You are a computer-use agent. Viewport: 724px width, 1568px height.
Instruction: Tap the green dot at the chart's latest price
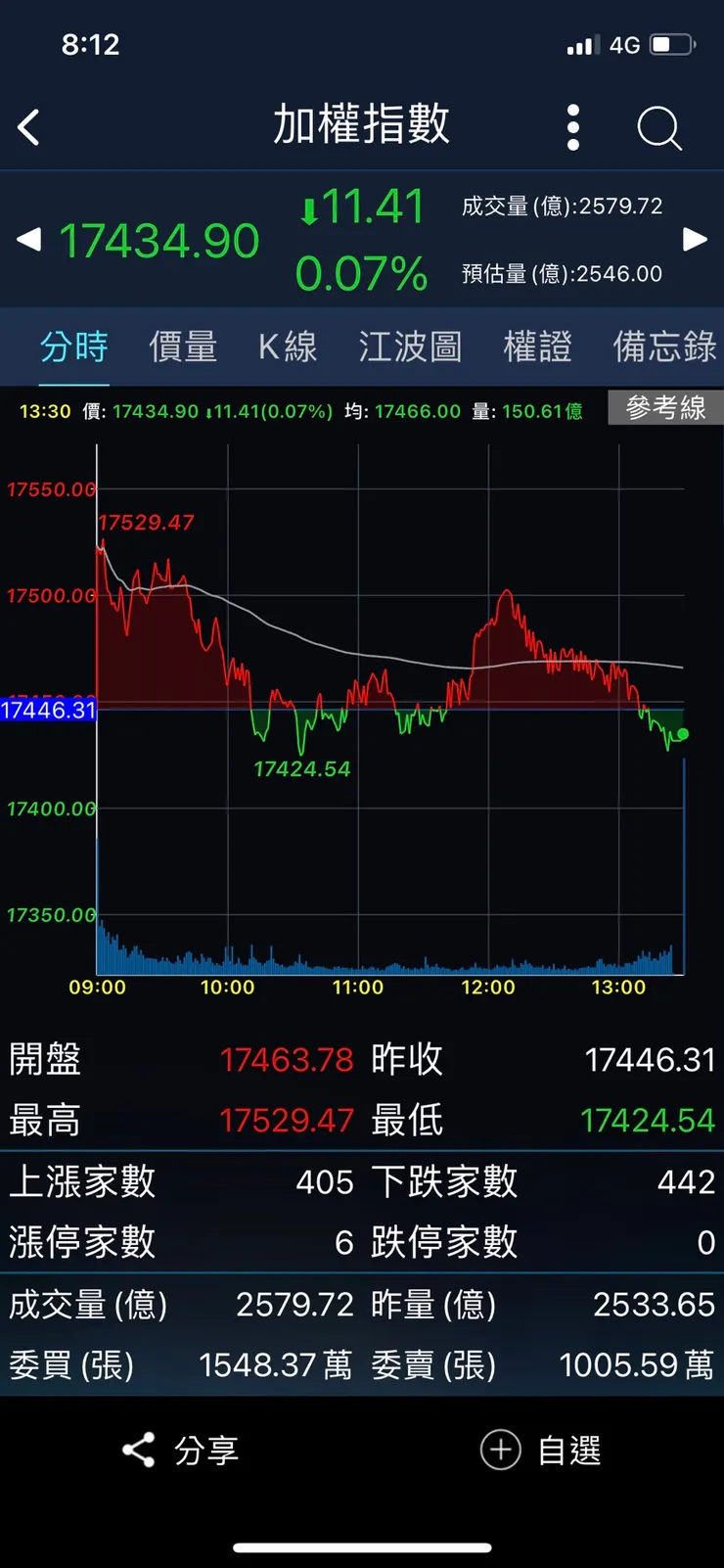pos(682,733)
